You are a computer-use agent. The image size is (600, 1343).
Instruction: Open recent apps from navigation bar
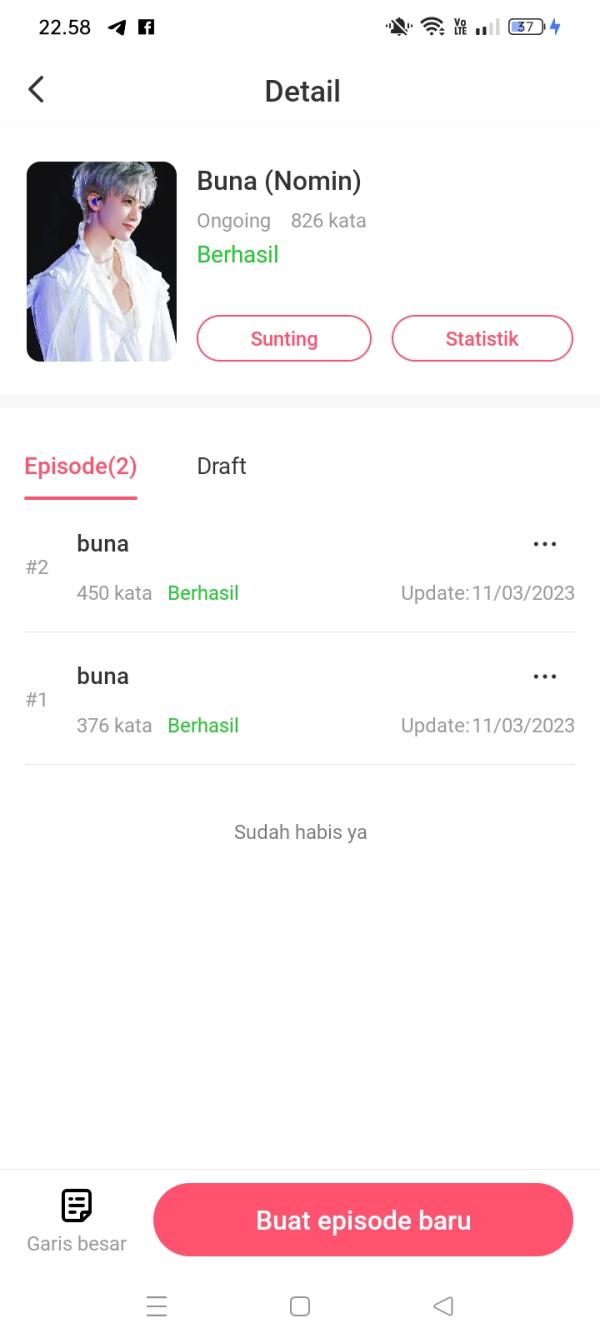click(157, 1306)
